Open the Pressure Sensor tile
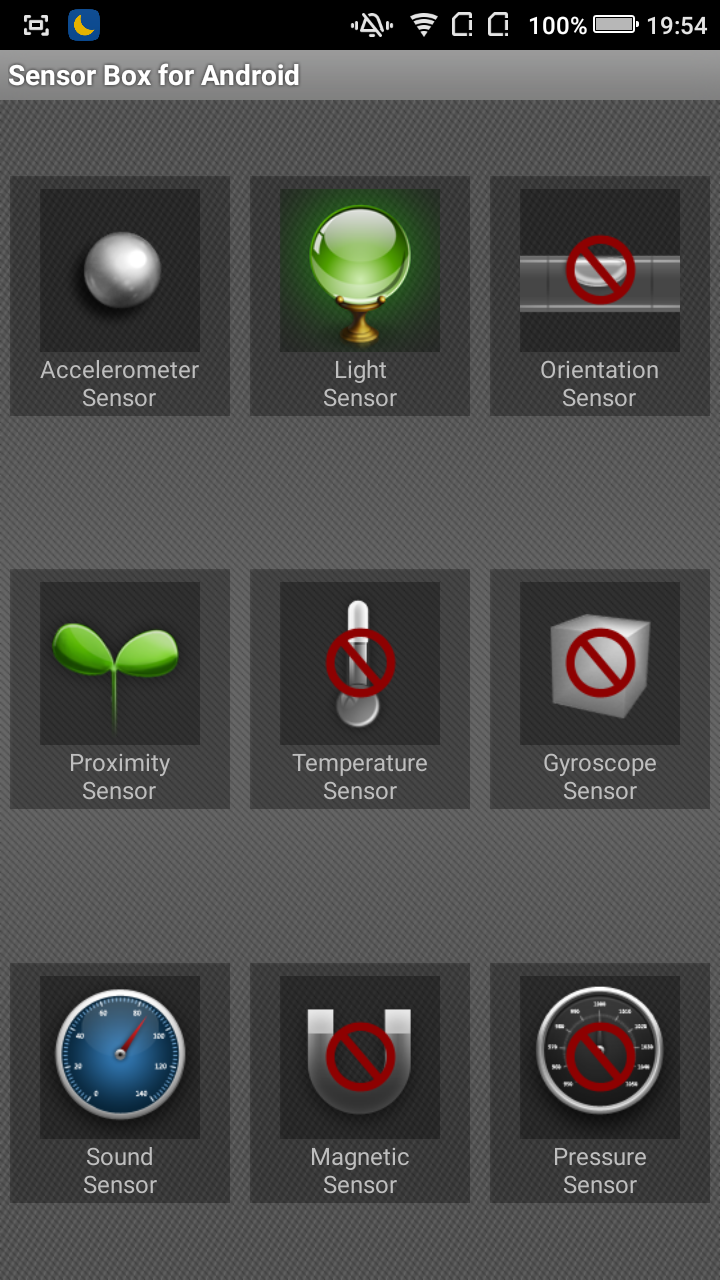720x1280 pixels. coord(600,1082)
